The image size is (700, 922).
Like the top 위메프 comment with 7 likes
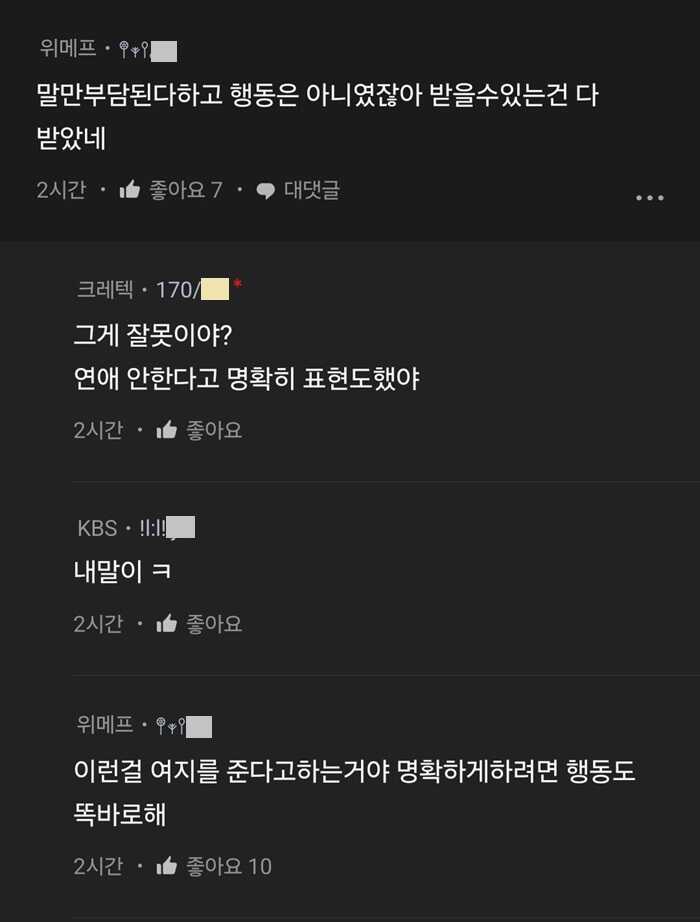130,190
